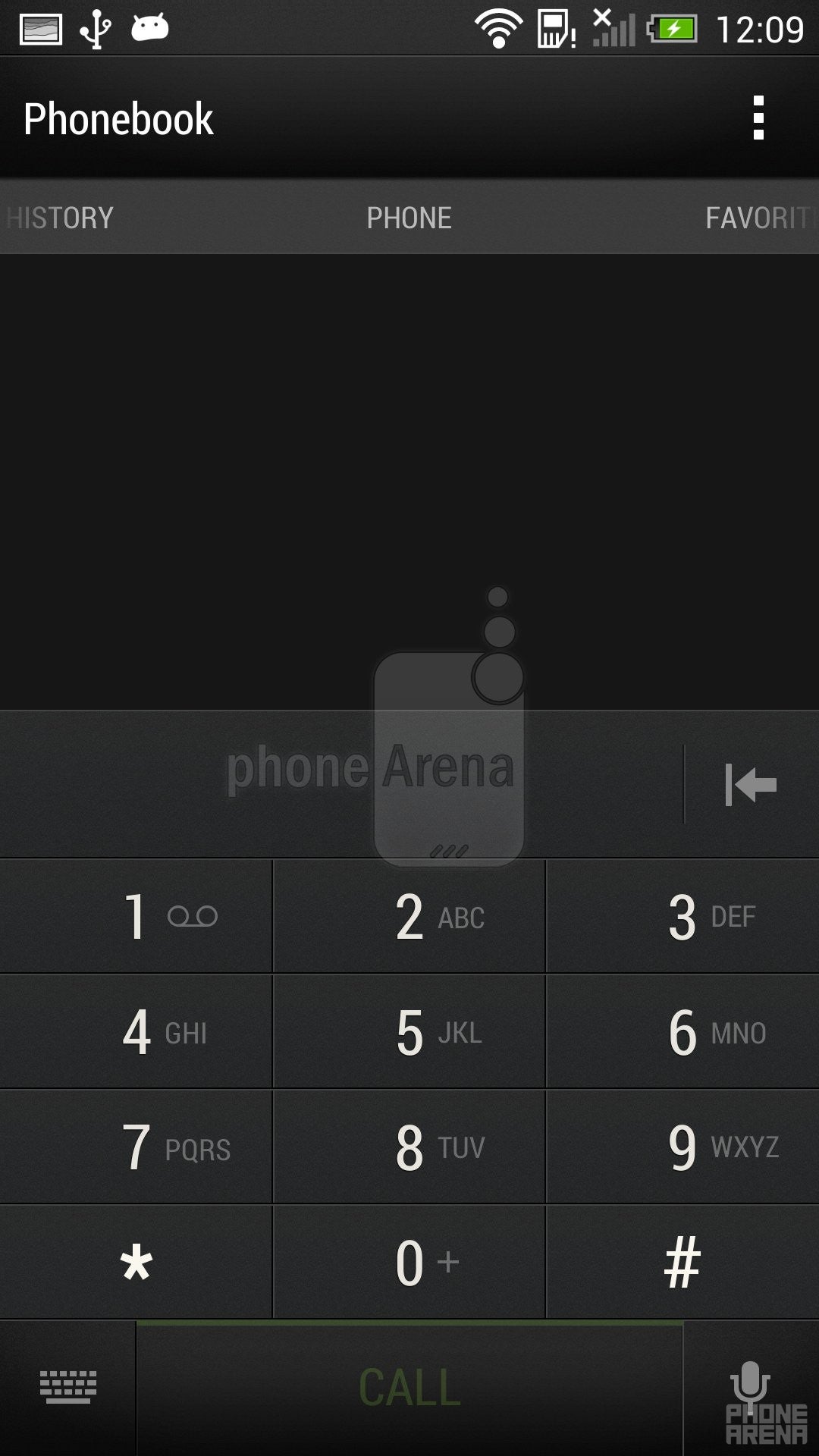Enter digit 2 ABC
This screenshot has height=1456, width=819.
tap(409, 916)
